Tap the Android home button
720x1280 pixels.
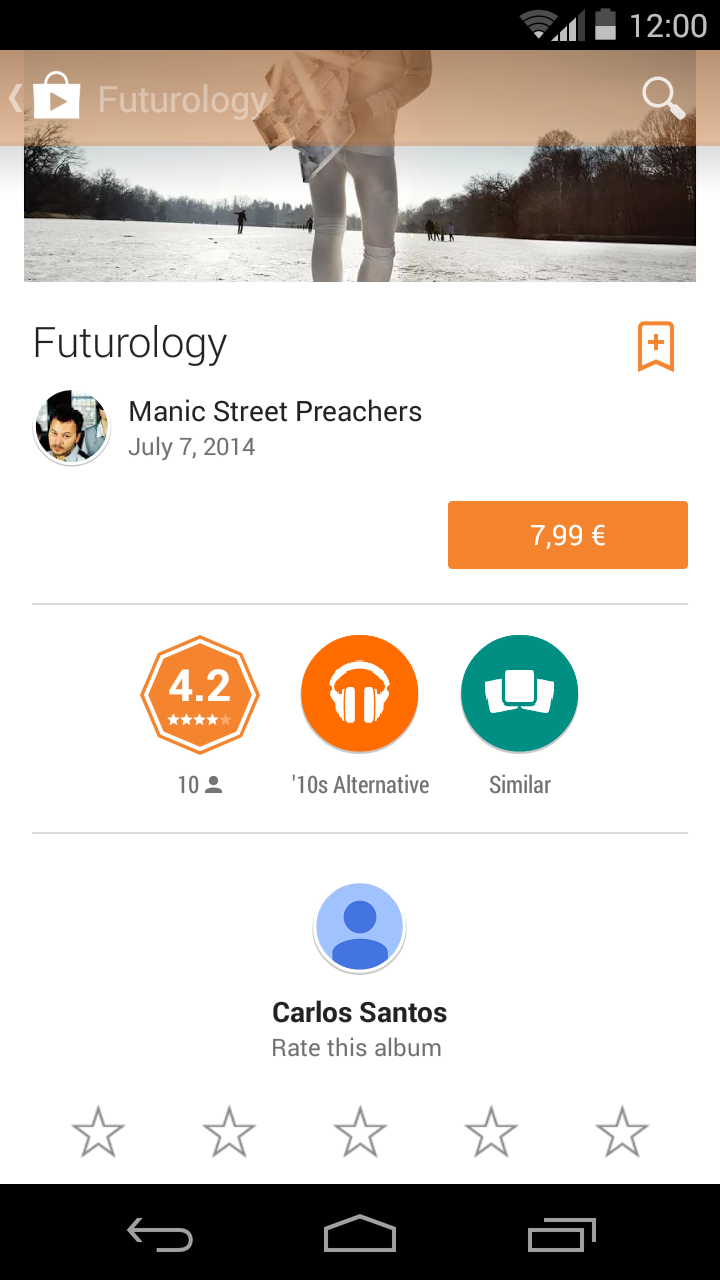click(359, 1234)
